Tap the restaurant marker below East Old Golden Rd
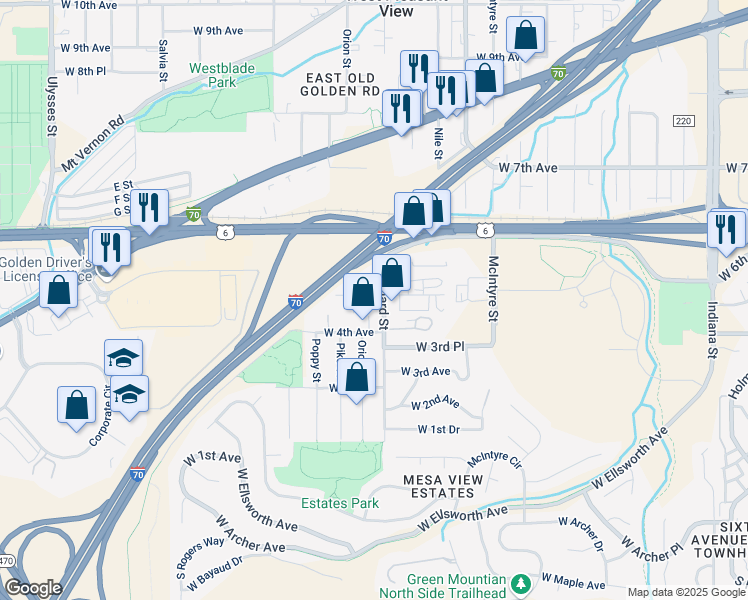 (x=402, y=108)
